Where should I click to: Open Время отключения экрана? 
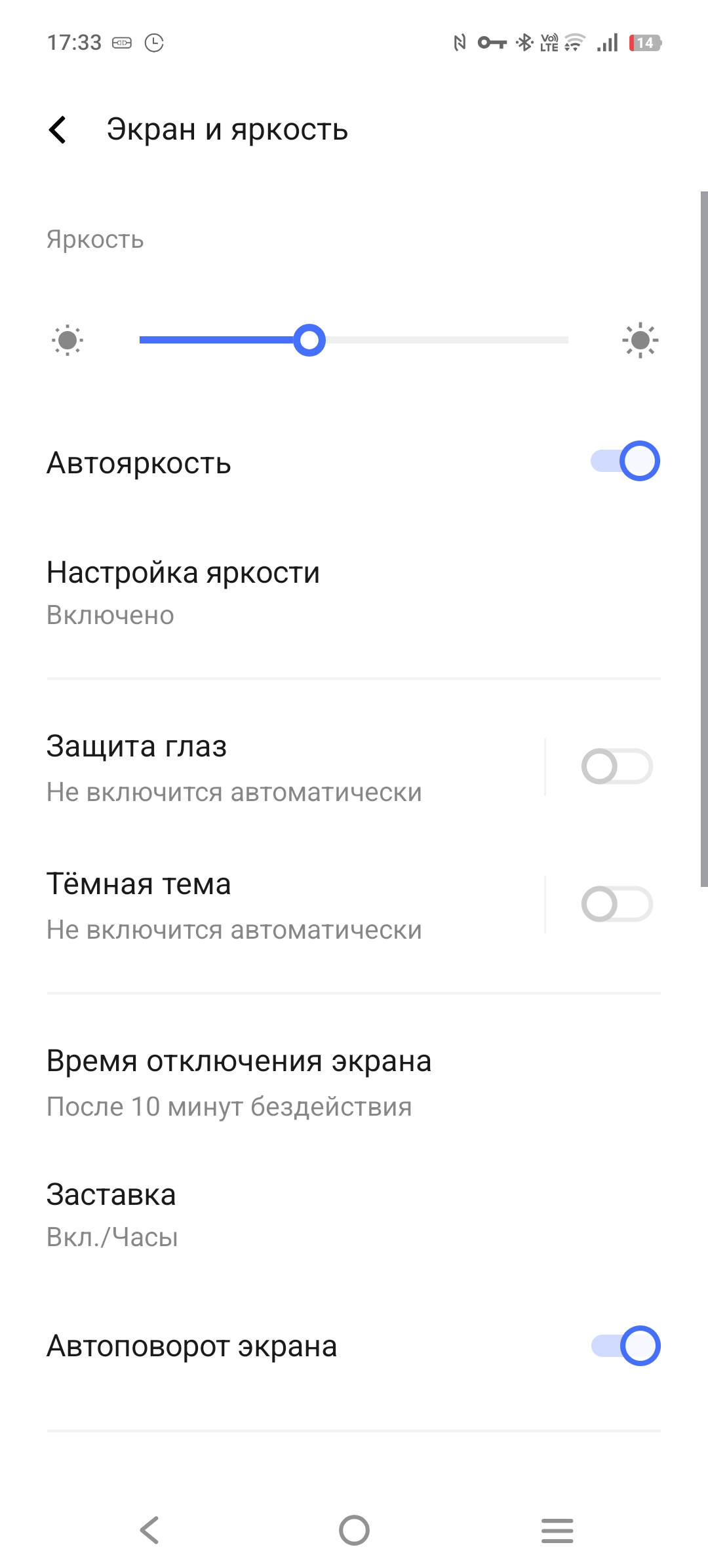click(354, 1082)
